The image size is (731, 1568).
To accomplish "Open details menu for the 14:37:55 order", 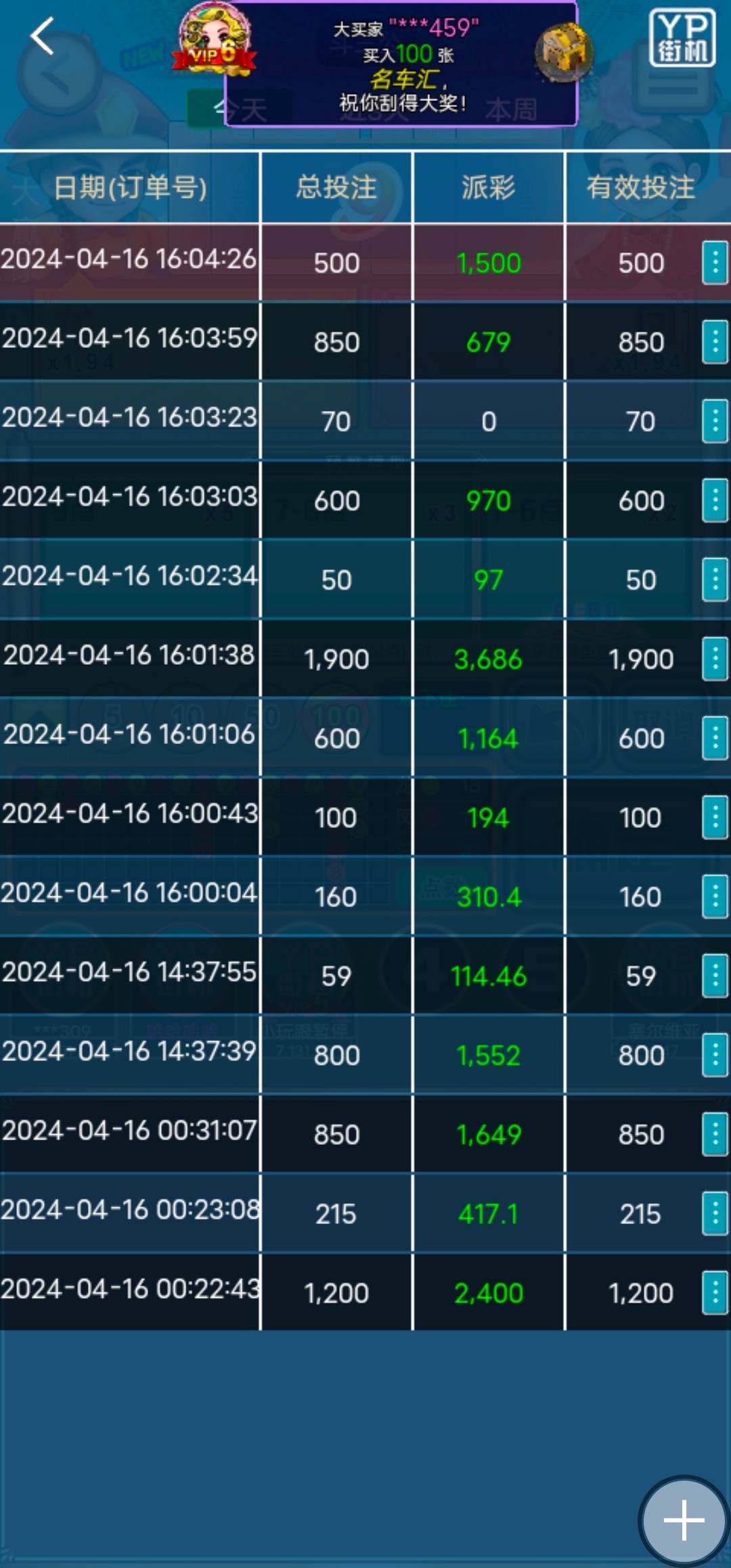I will pos(715,975).
